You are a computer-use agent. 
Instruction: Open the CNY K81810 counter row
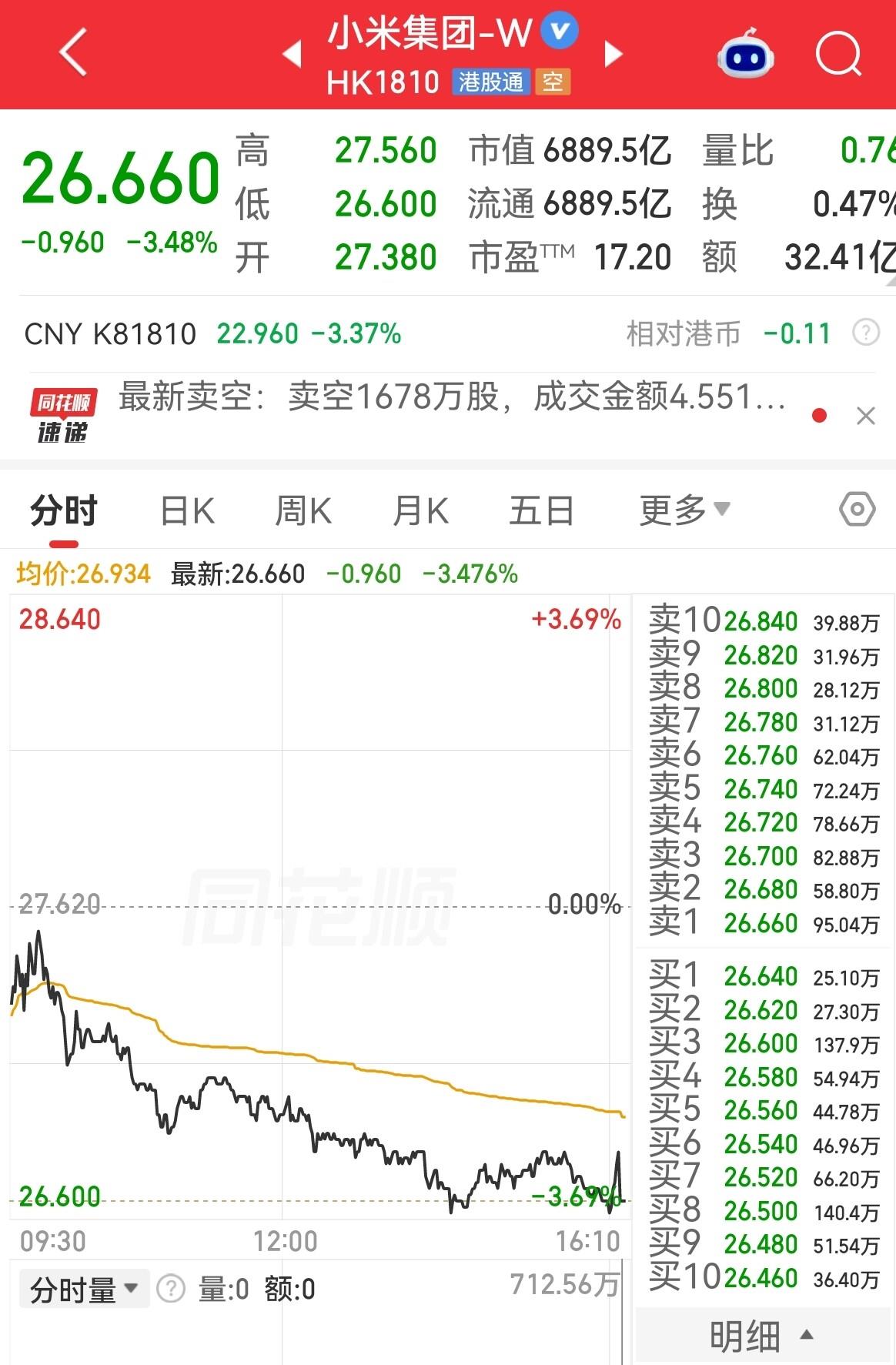point(212,333)
